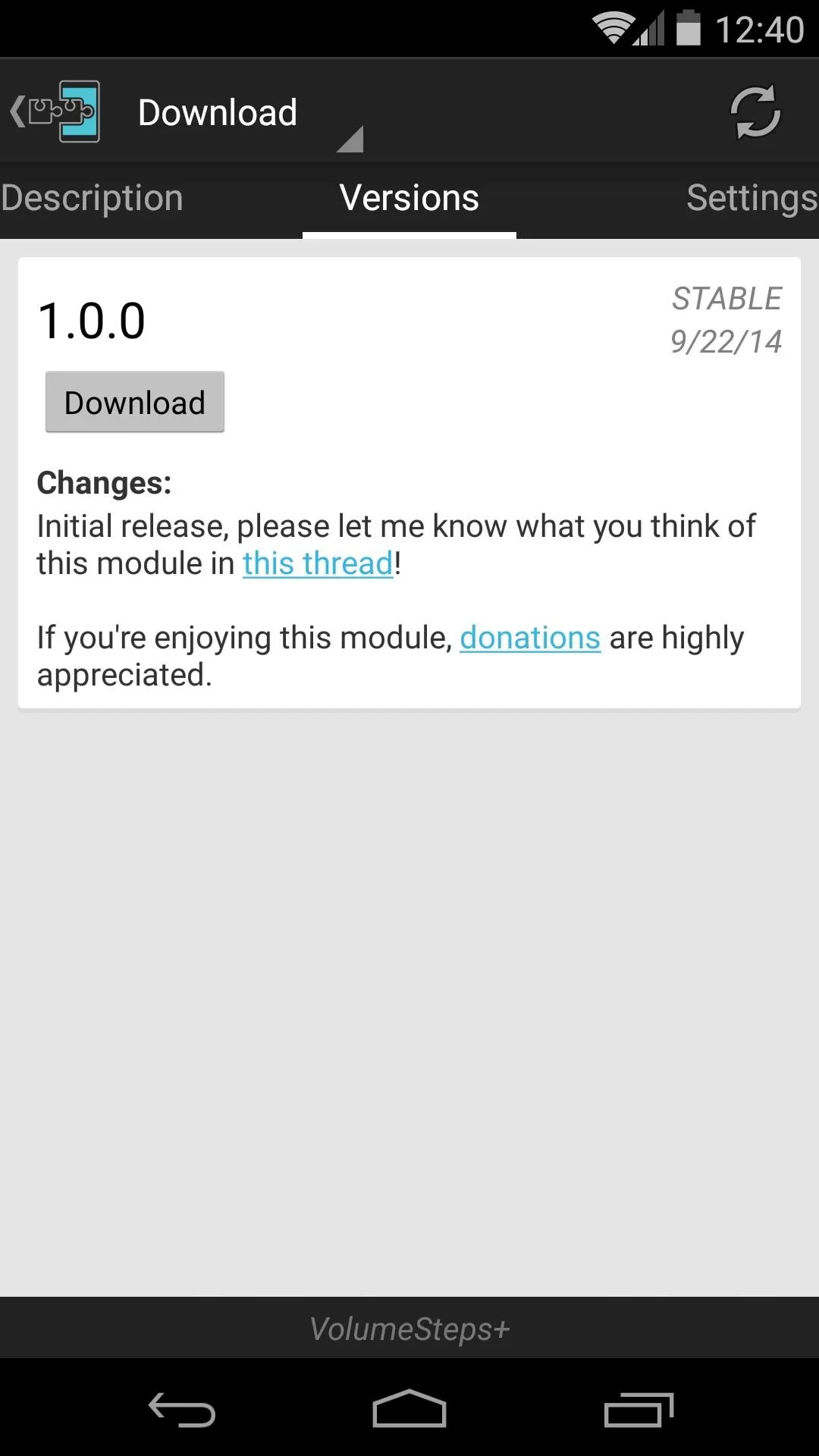This screenshot has width=819, height=1456.
Task: Switch to the Settings tab
Action: click(752, 198)
